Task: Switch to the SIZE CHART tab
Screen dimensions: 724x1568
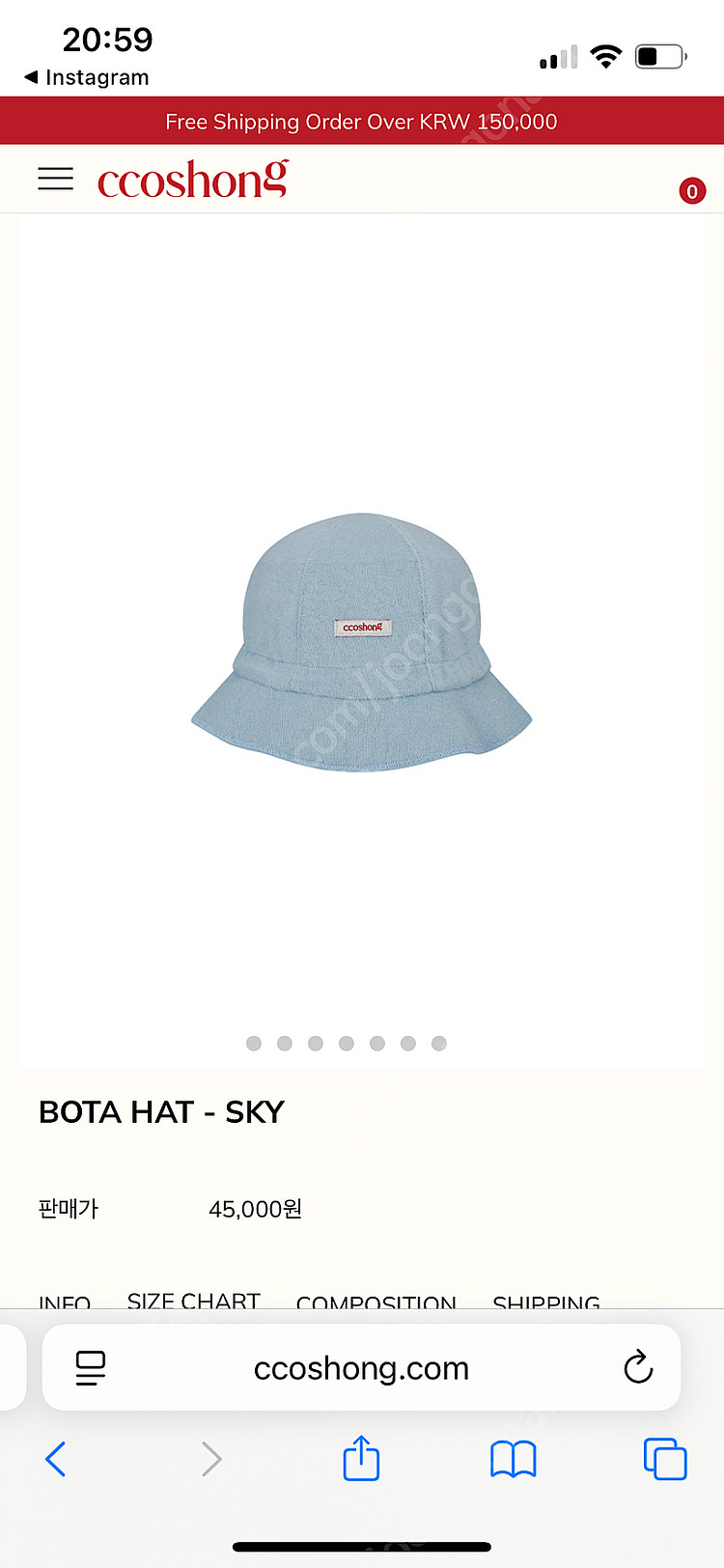Action: click(193, 1300)
